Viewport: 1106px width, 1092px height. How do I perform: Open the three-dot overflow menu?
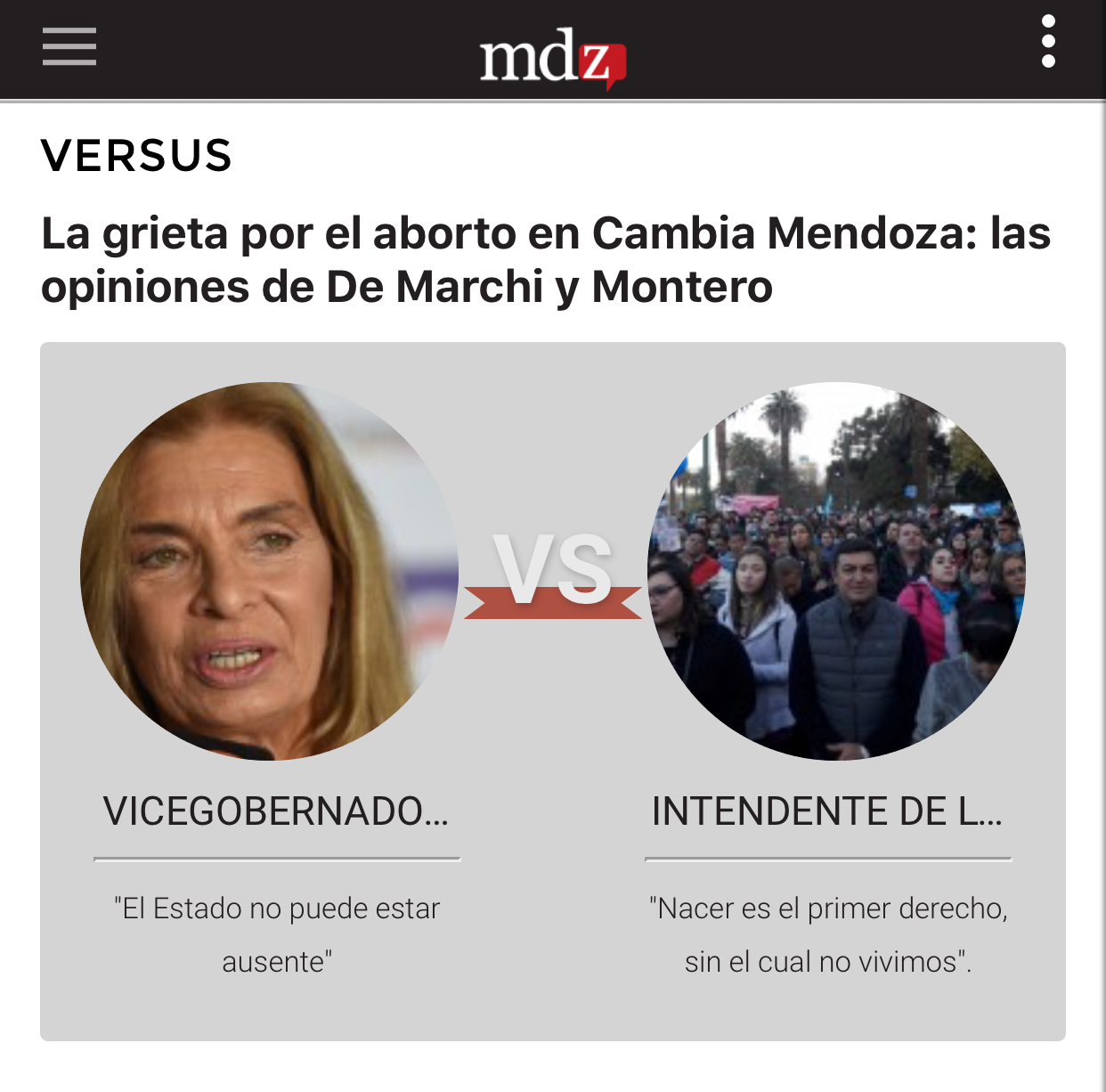click(x=1048, y=41)
